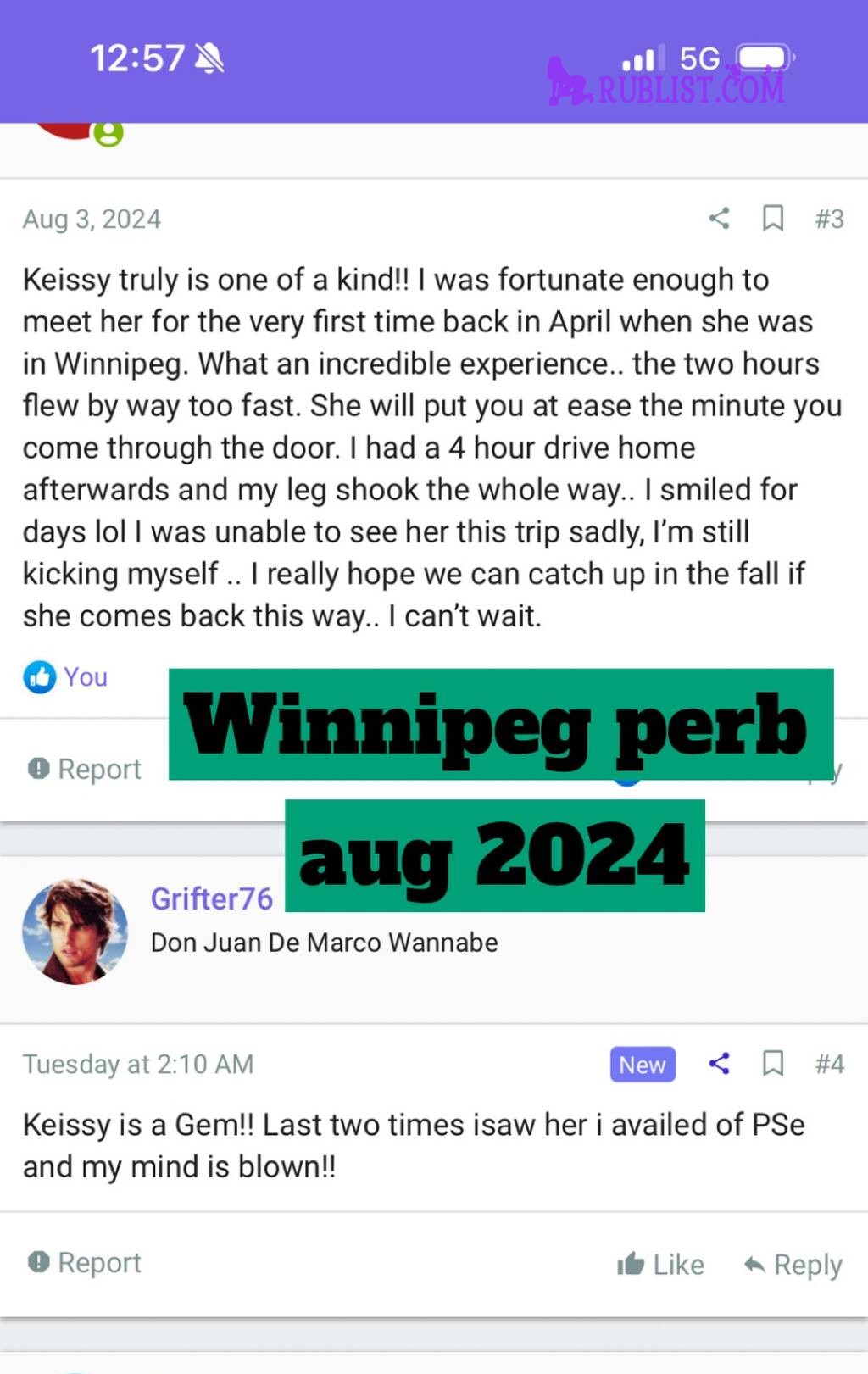868x1374 pixels.
Task: Open the #3 post permalink
Action: (829, 219)
